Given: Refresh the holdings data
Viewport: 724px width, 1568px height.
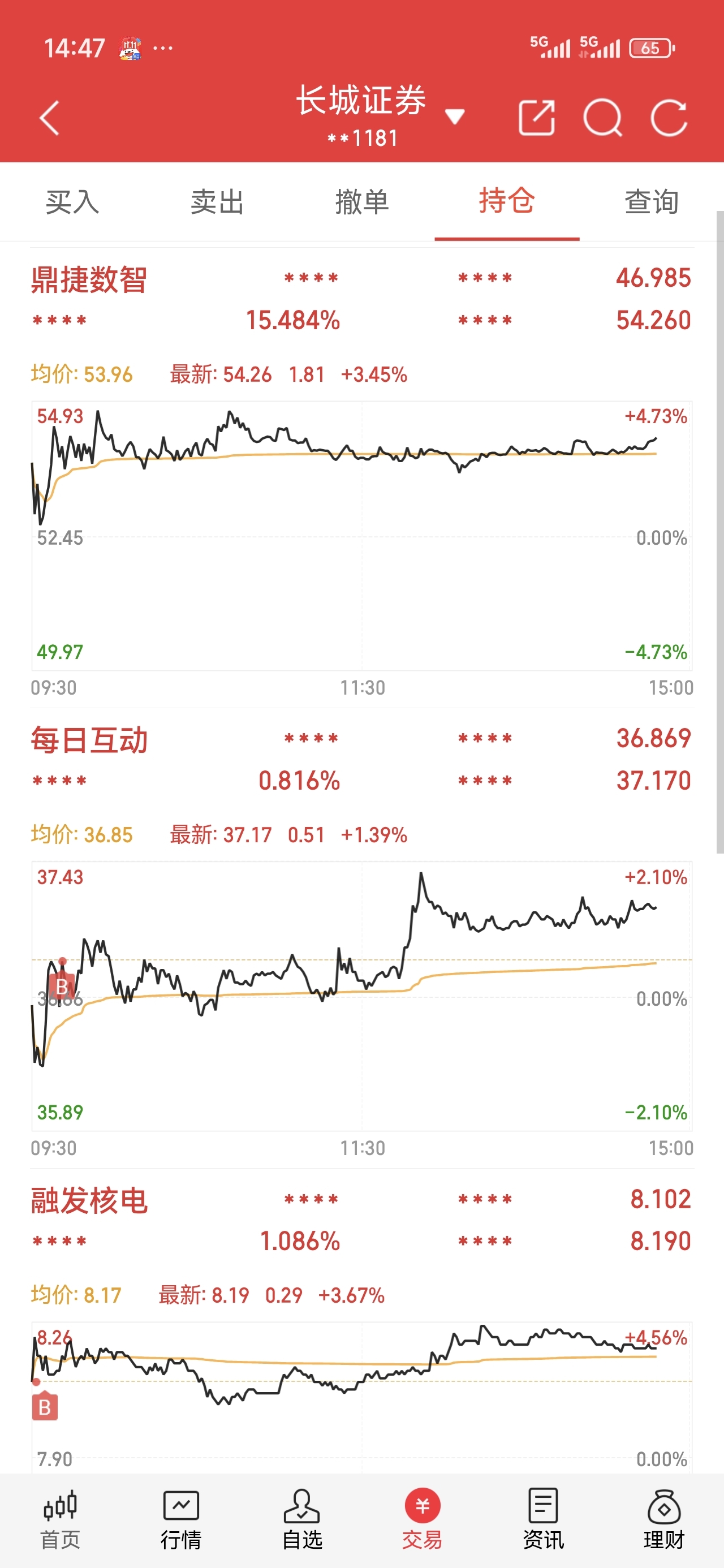Looking at the screenshot, I should coord(669,118).
